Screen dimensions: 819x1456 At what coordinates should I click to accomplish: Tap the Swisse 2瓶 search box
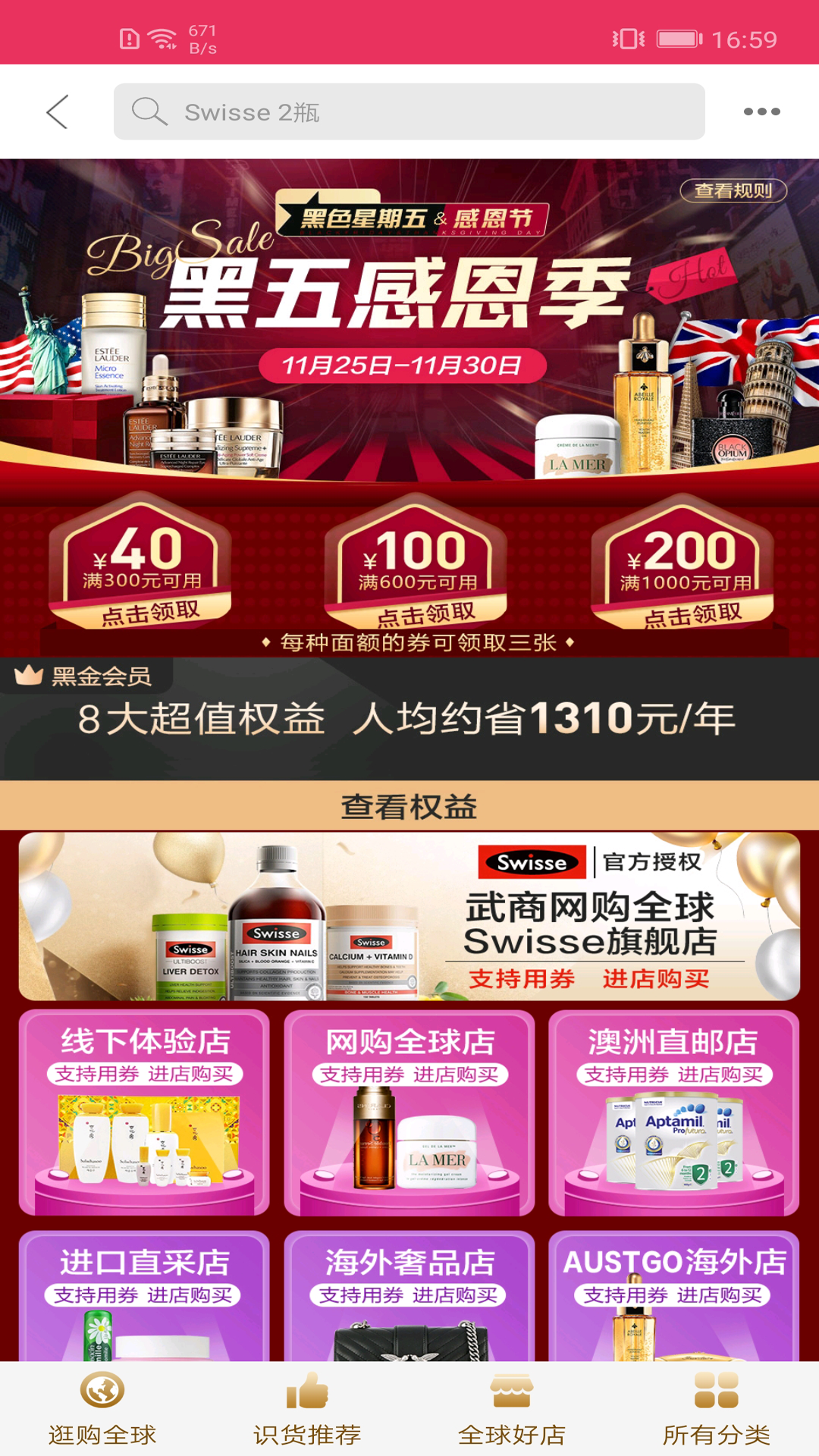(x=409, y=112)
